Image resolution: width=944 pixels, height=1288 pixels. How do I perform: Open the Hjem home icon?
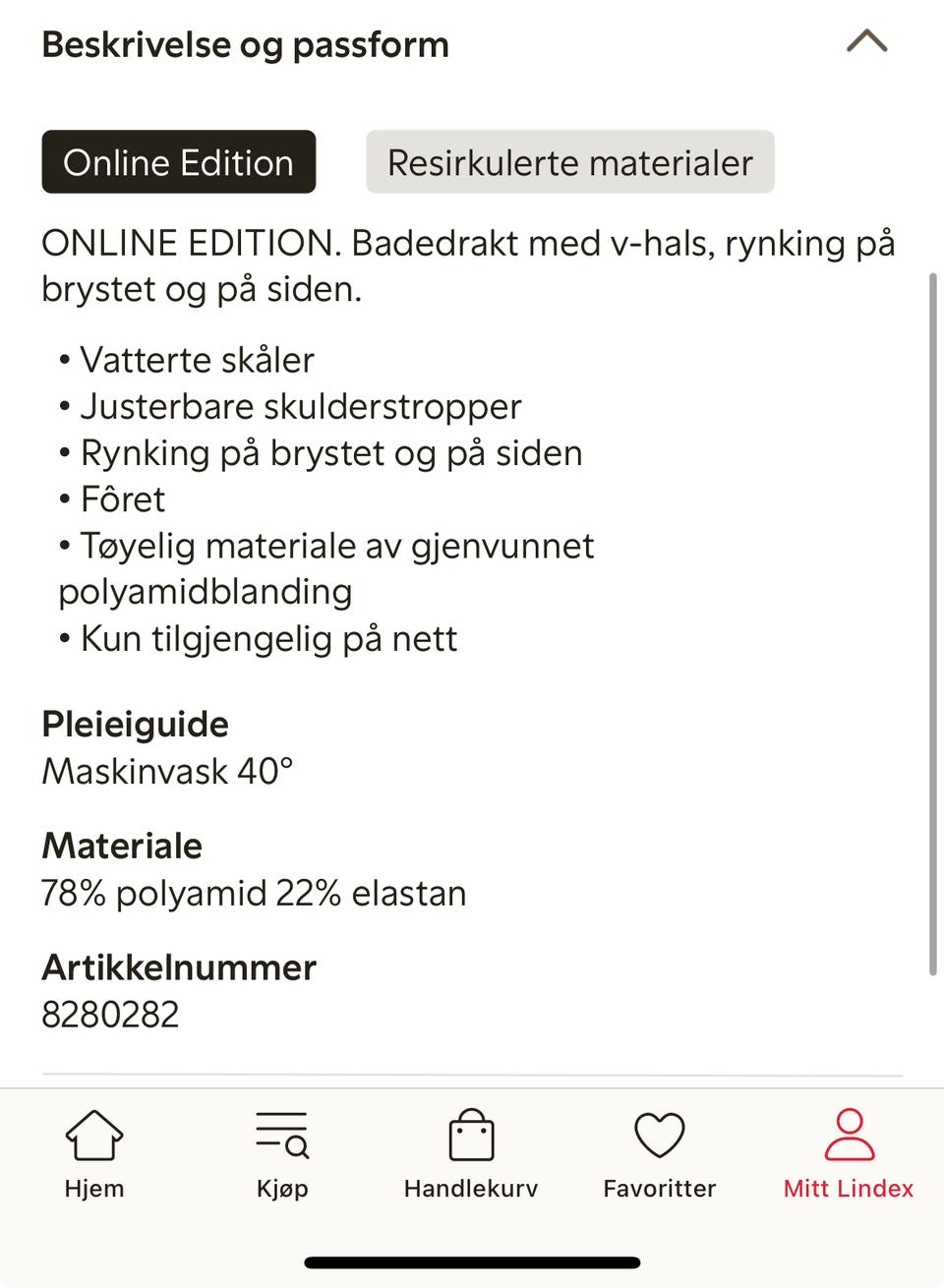[94, 1141]
